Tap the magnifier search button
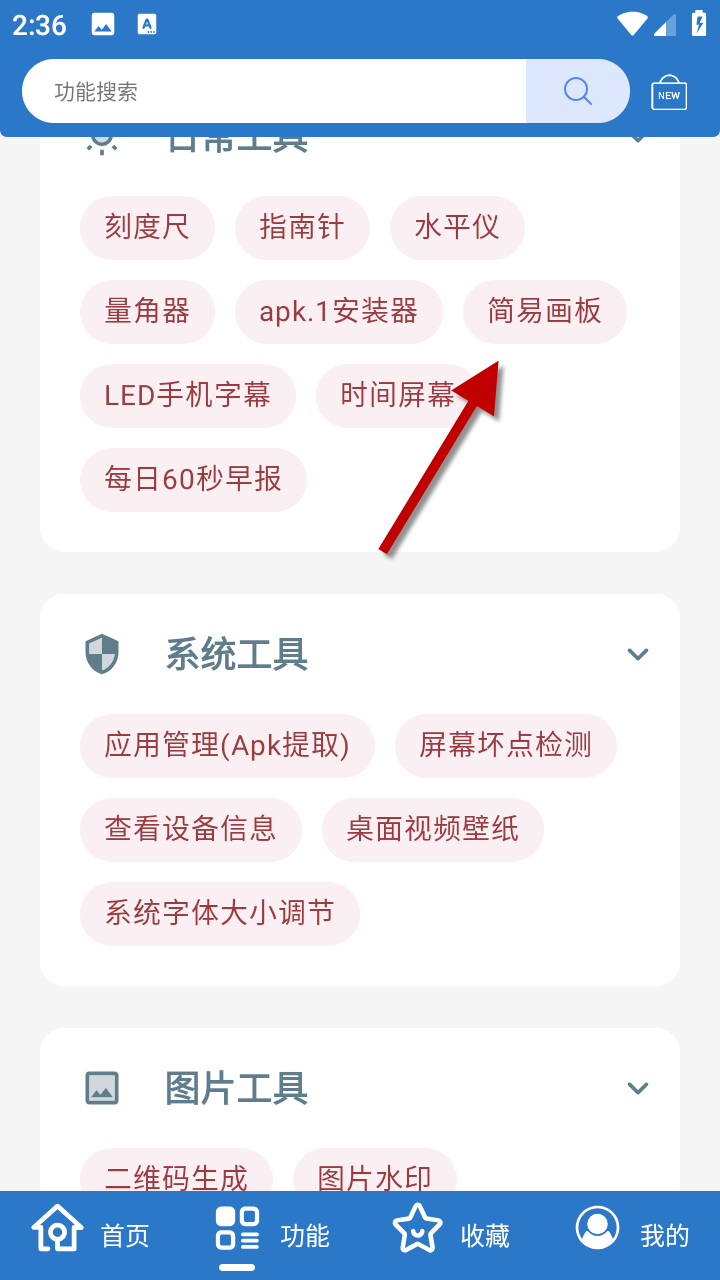The width and height of the screenshot is (720, 1280). 577,92
